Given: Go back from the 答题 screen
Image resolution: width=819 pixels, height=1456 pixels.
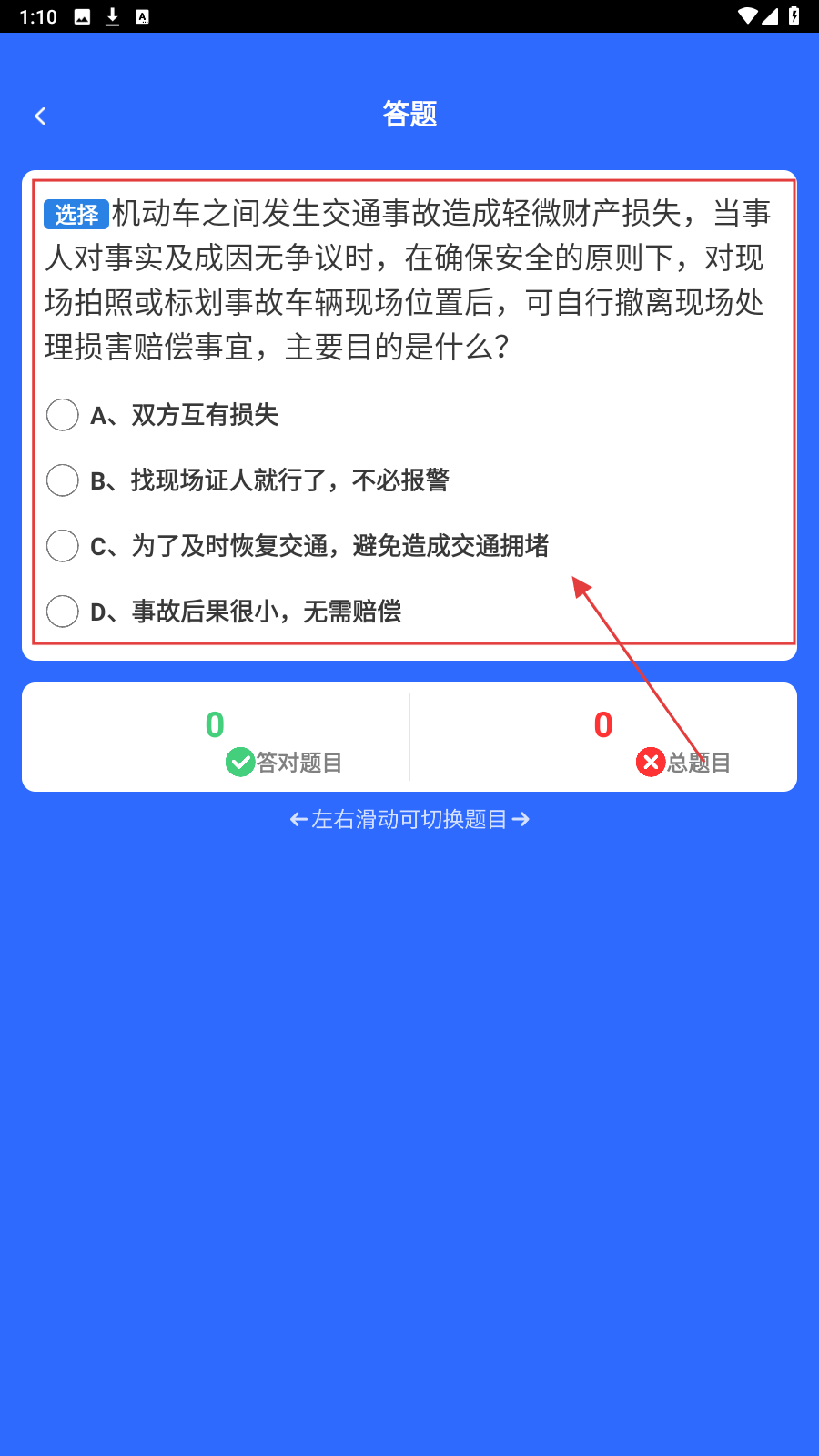Looking at the screenshot, I should 40,116.
